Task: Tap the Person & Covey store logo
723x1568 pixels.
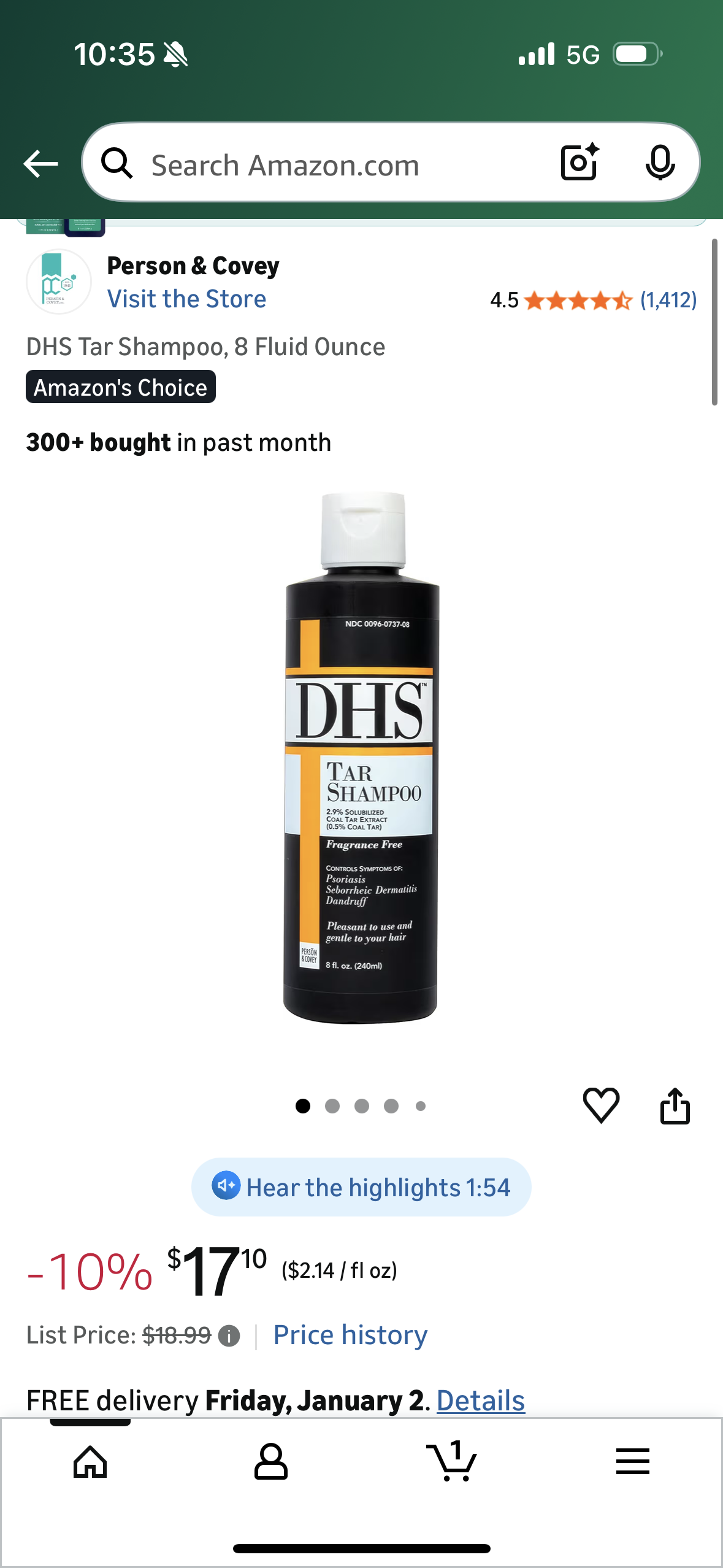Action: pyautogui.click(x=59, y=282)
